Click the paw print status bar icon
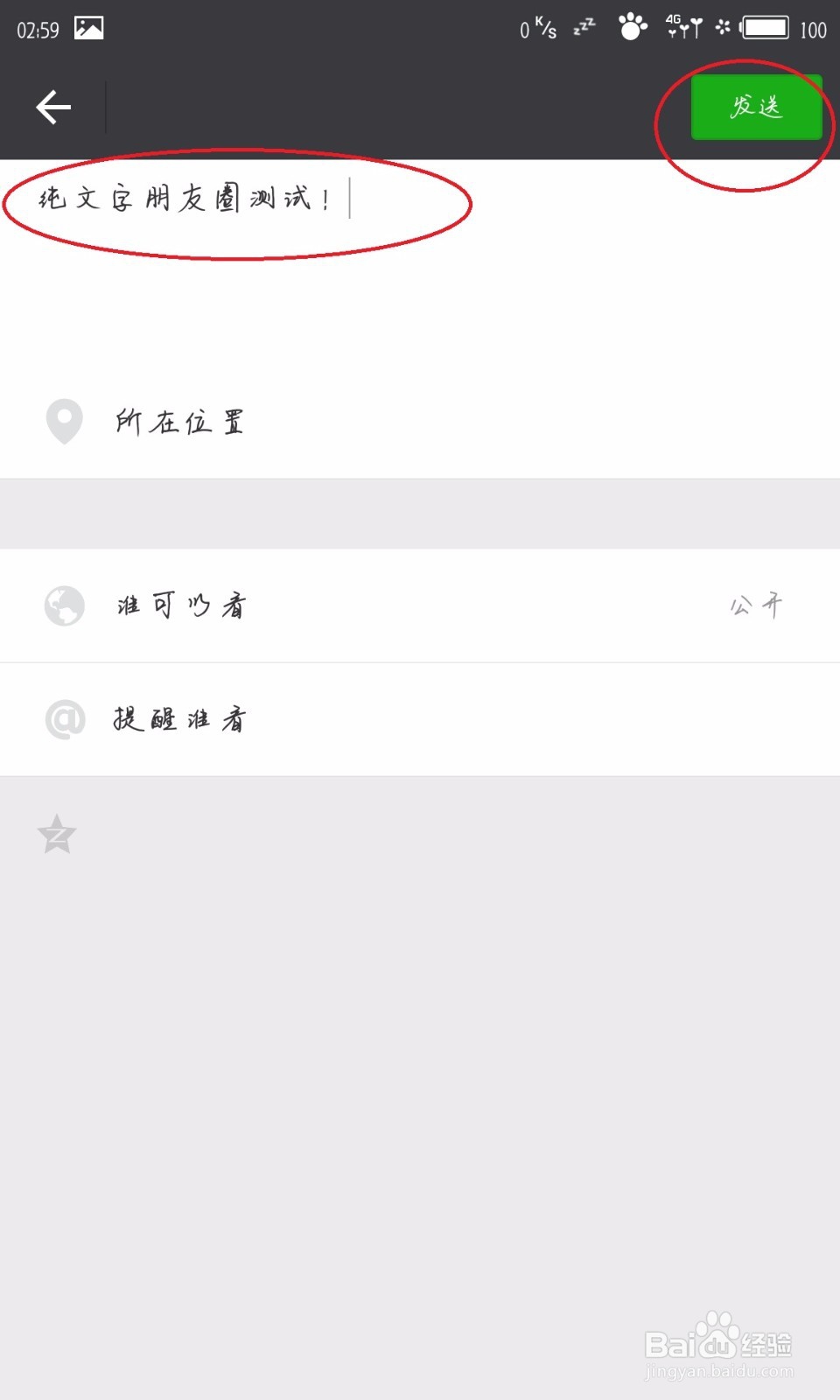 click(x=632, y=26)
